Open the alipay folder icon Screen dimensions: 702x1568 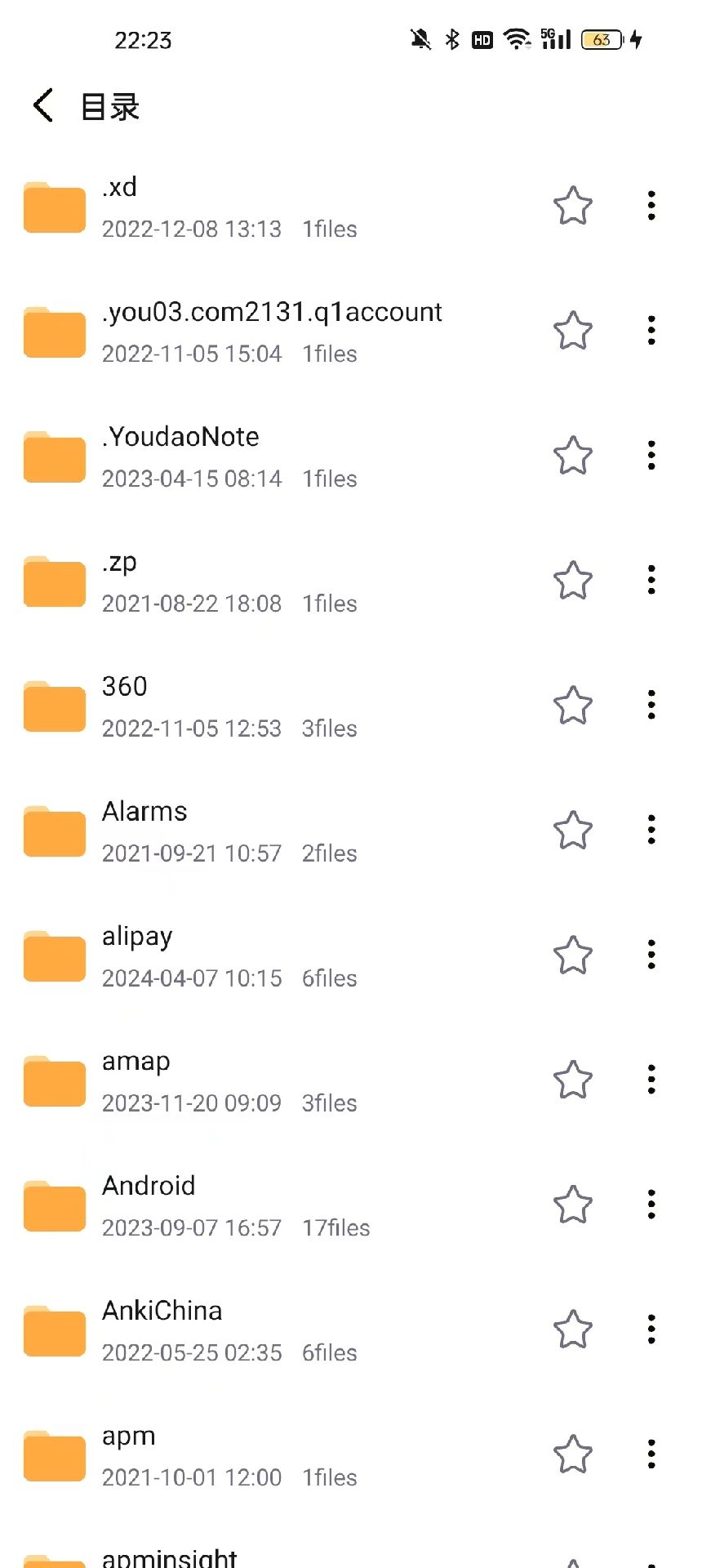tap(54, 956)
